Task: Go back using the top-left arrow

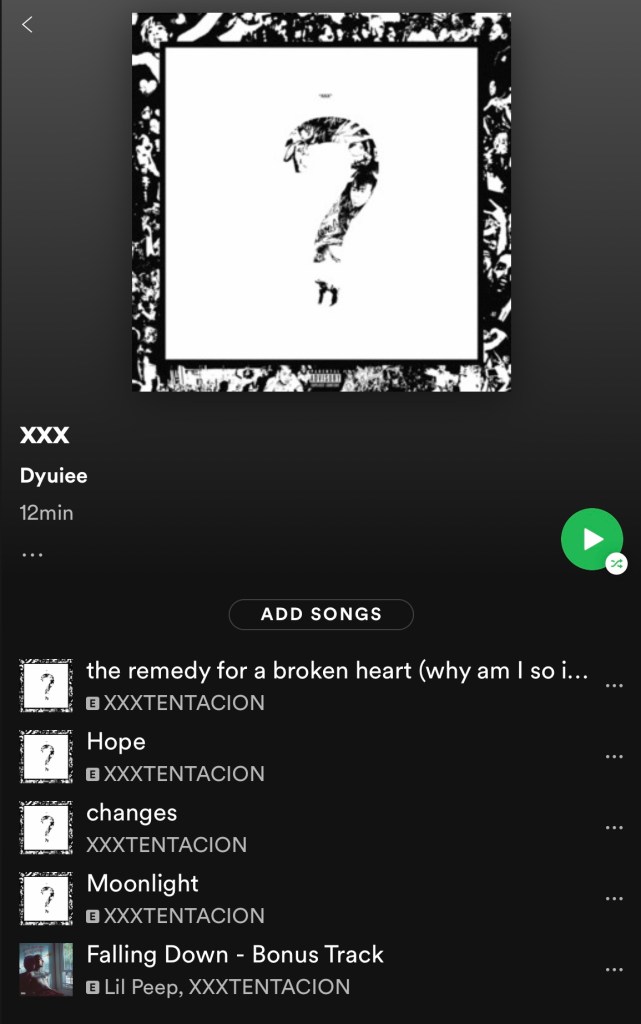Action: (27, 25)
